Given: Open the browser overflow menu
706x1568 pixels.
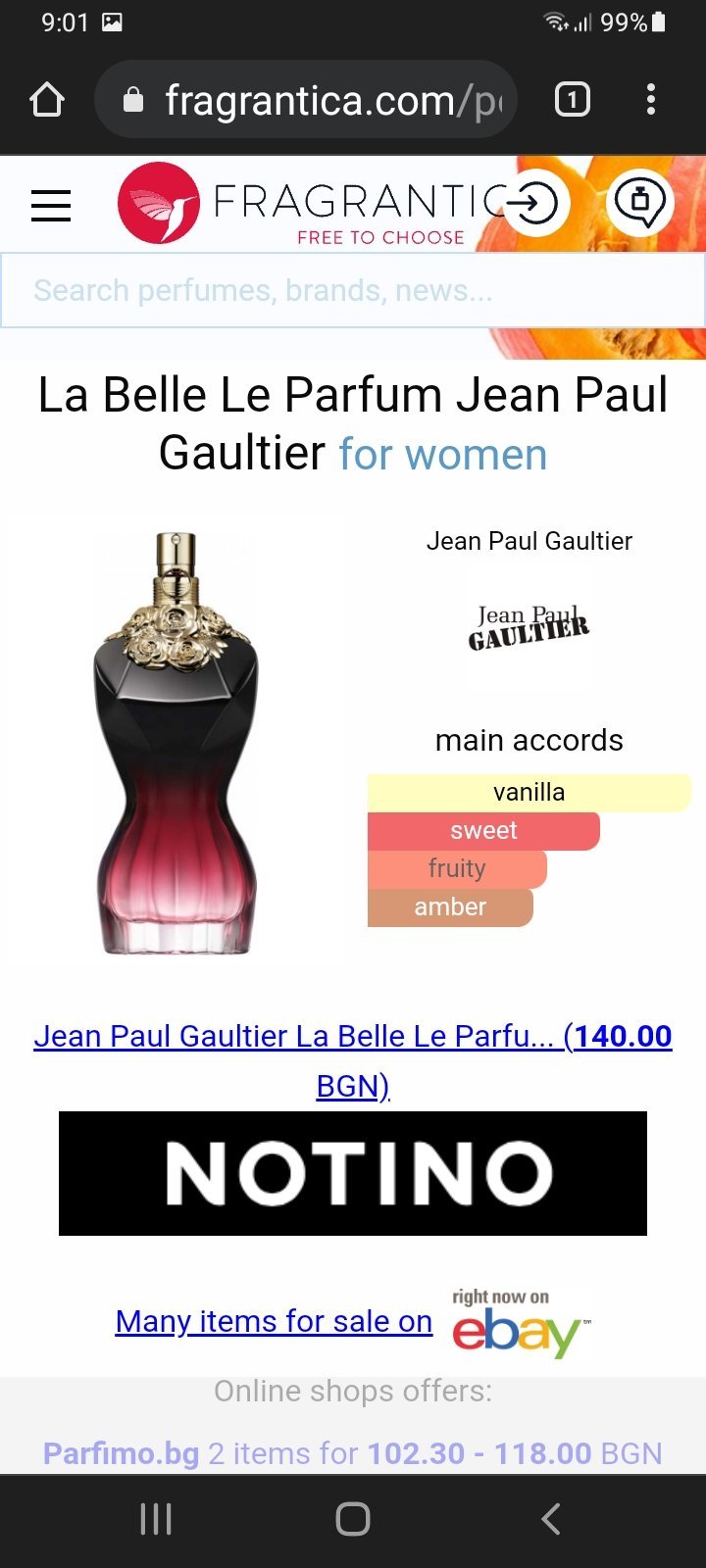Looking at the screenshot, I should pyautogui.click(x=651, y=100).
